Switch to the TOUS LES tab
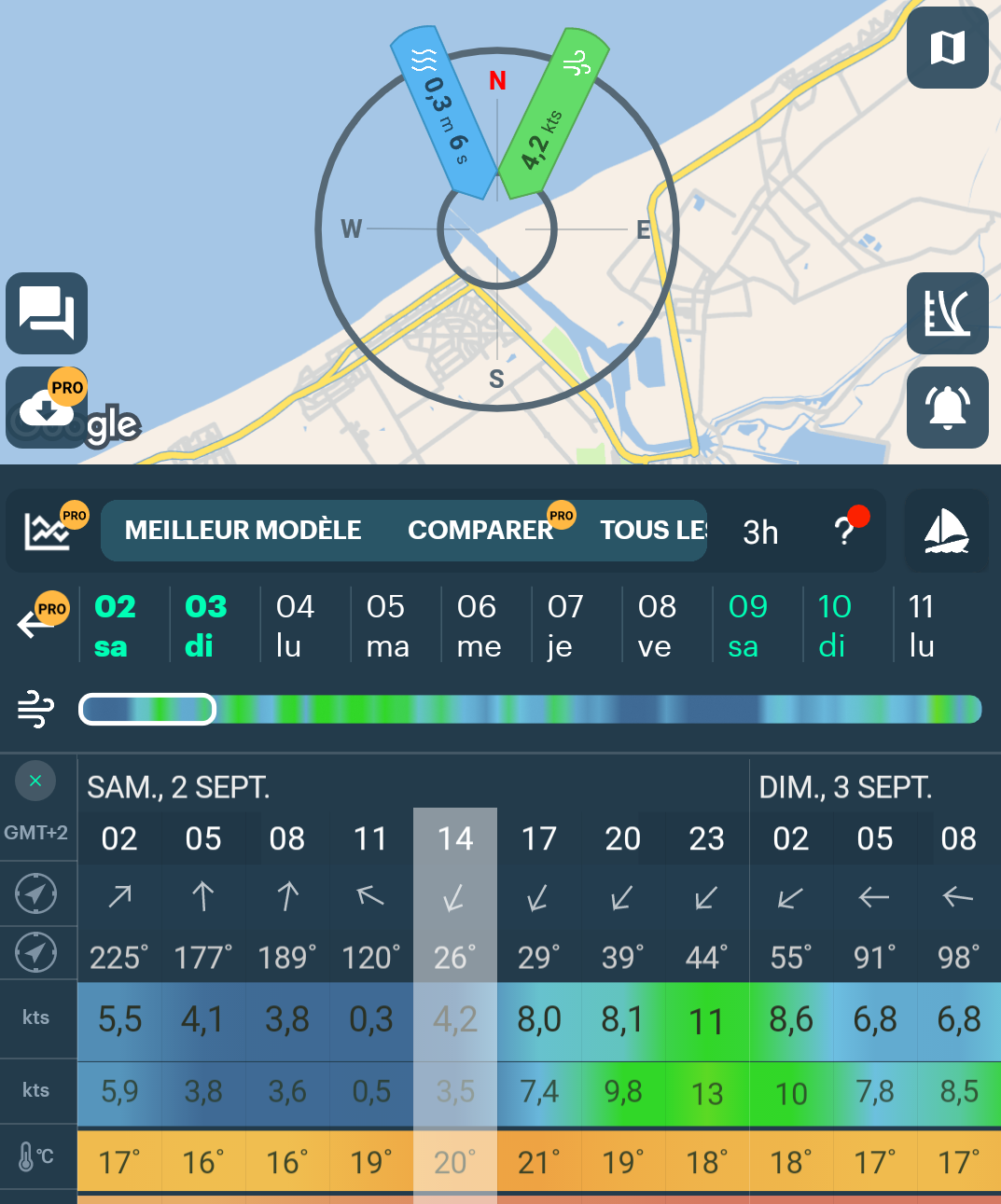The image size is (1001, 1204). coord(653,531)
